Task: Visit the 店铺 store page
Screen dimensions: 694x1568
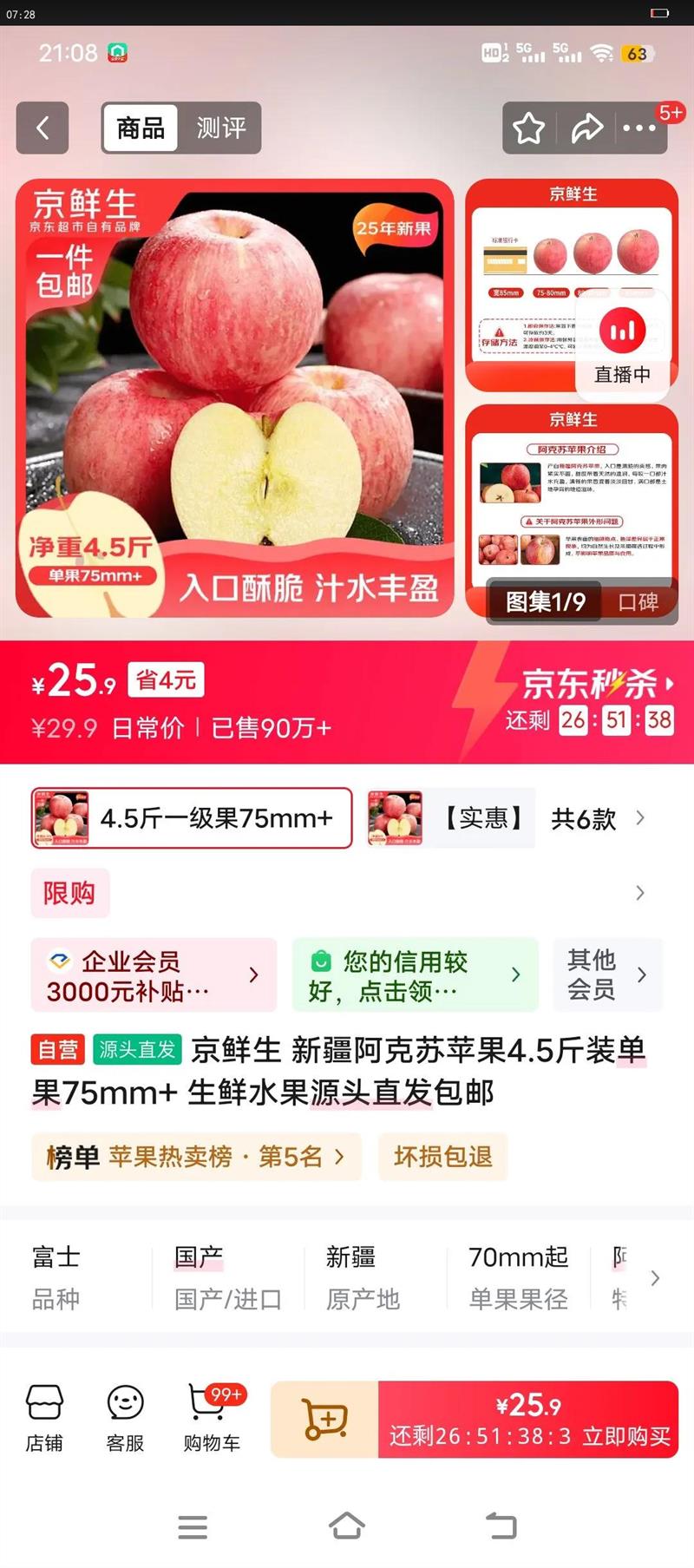Action: 44,1419
